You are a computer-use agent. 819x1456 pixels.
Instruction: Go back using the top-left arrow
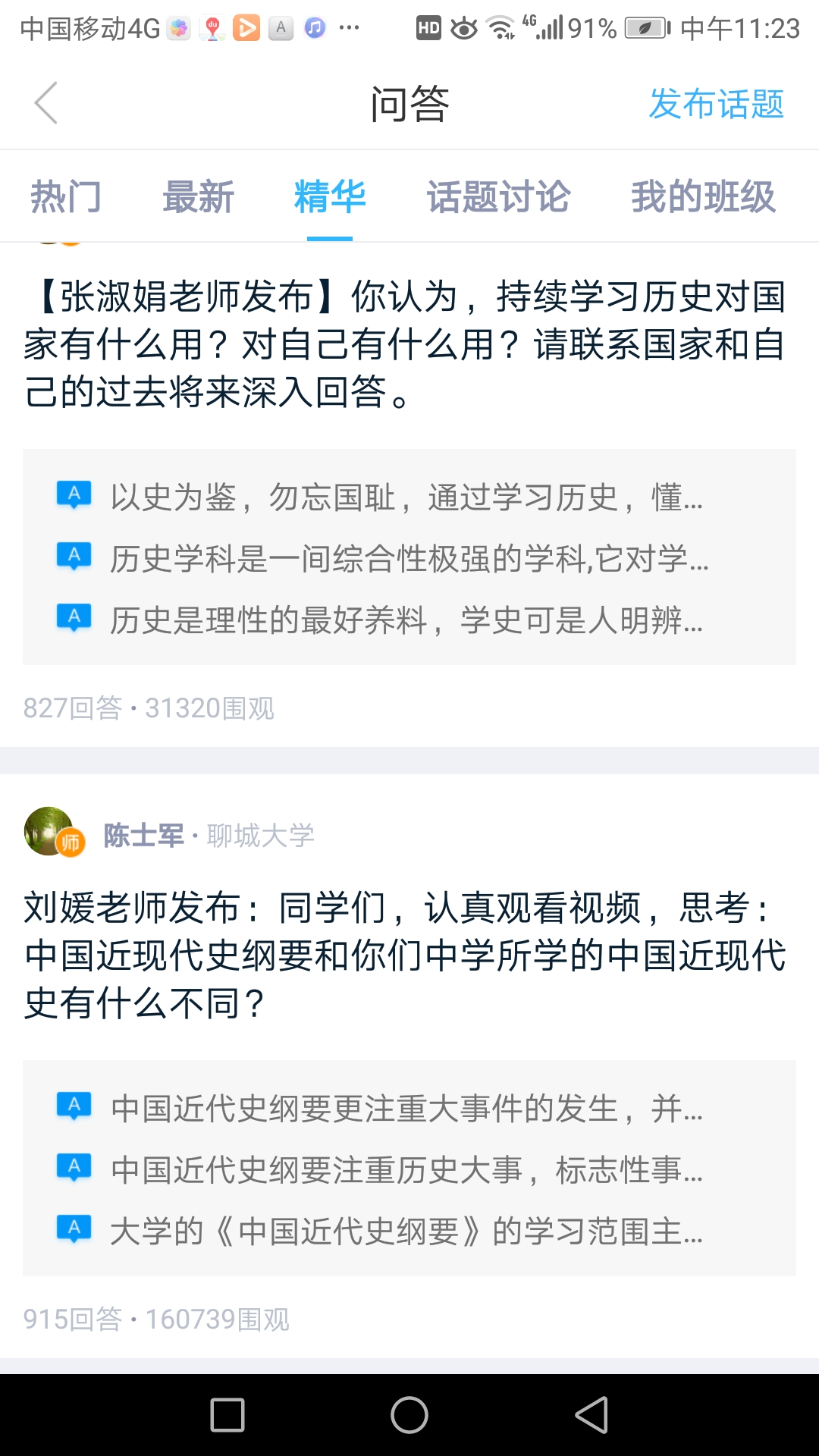coord(47,103)
